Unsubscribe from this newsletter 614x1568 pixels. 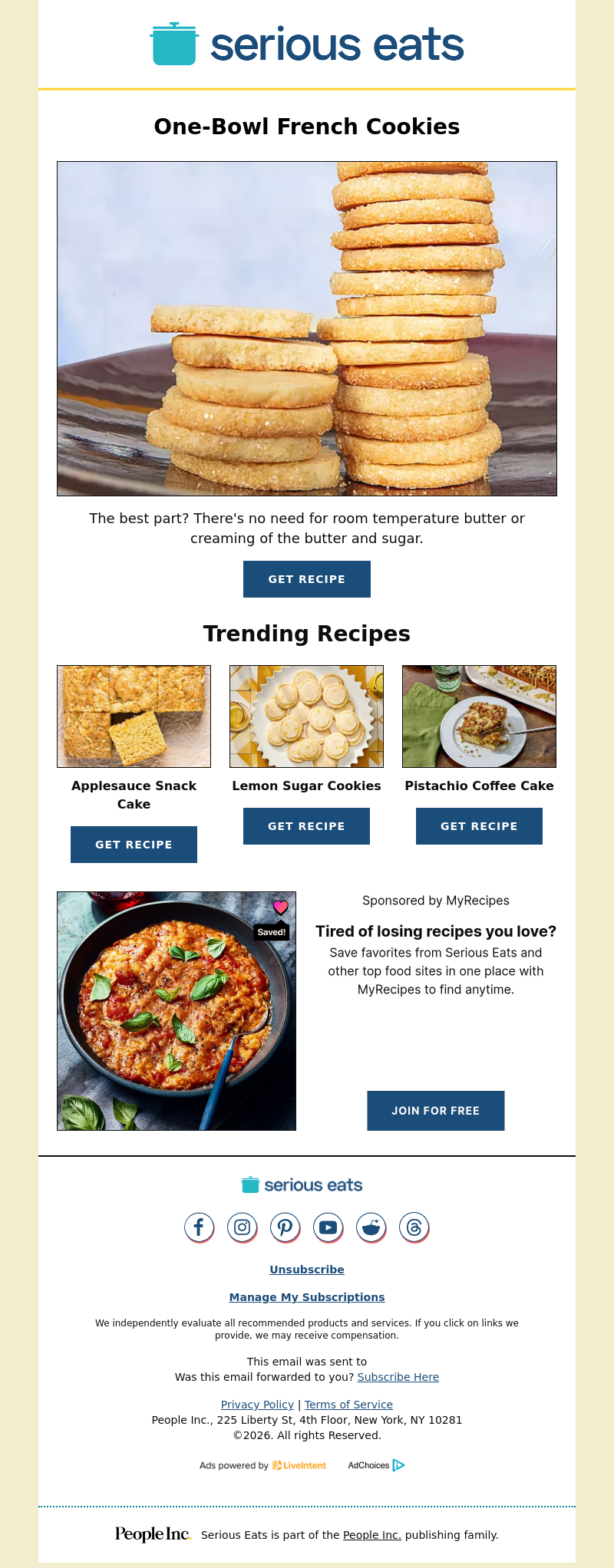tap(307, 1270)
